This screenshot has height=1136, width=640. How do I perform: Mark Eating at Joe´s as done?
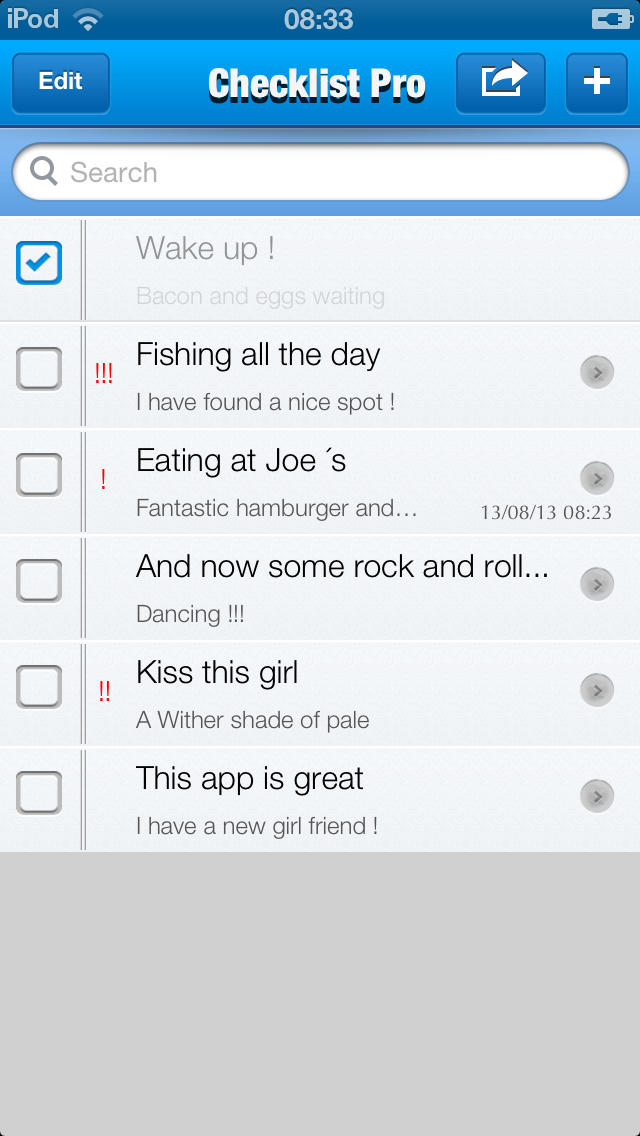[x=39, y=475]
